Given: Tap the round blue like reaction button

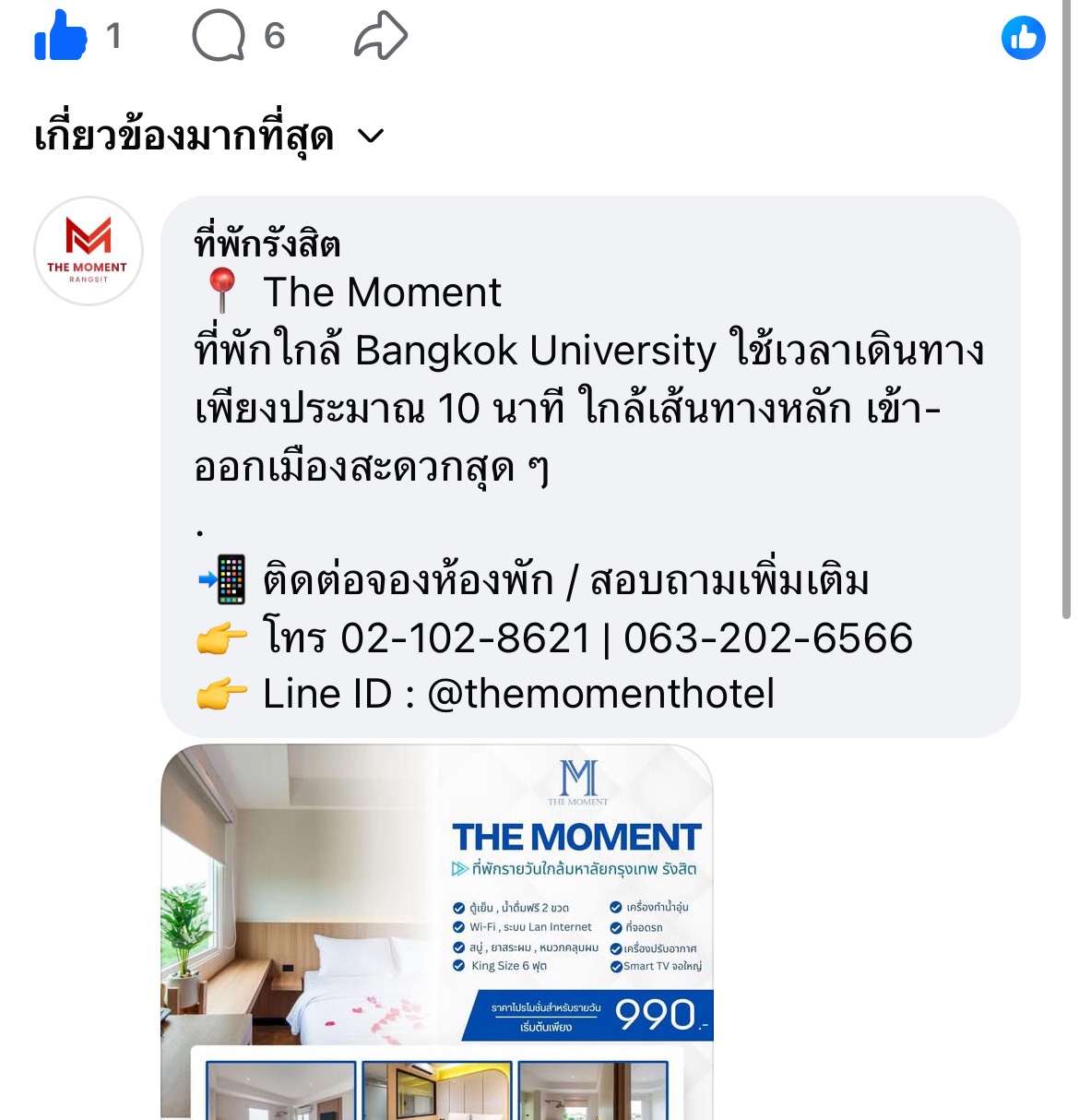Looking at the screenshot, I should coord(1023,38).
